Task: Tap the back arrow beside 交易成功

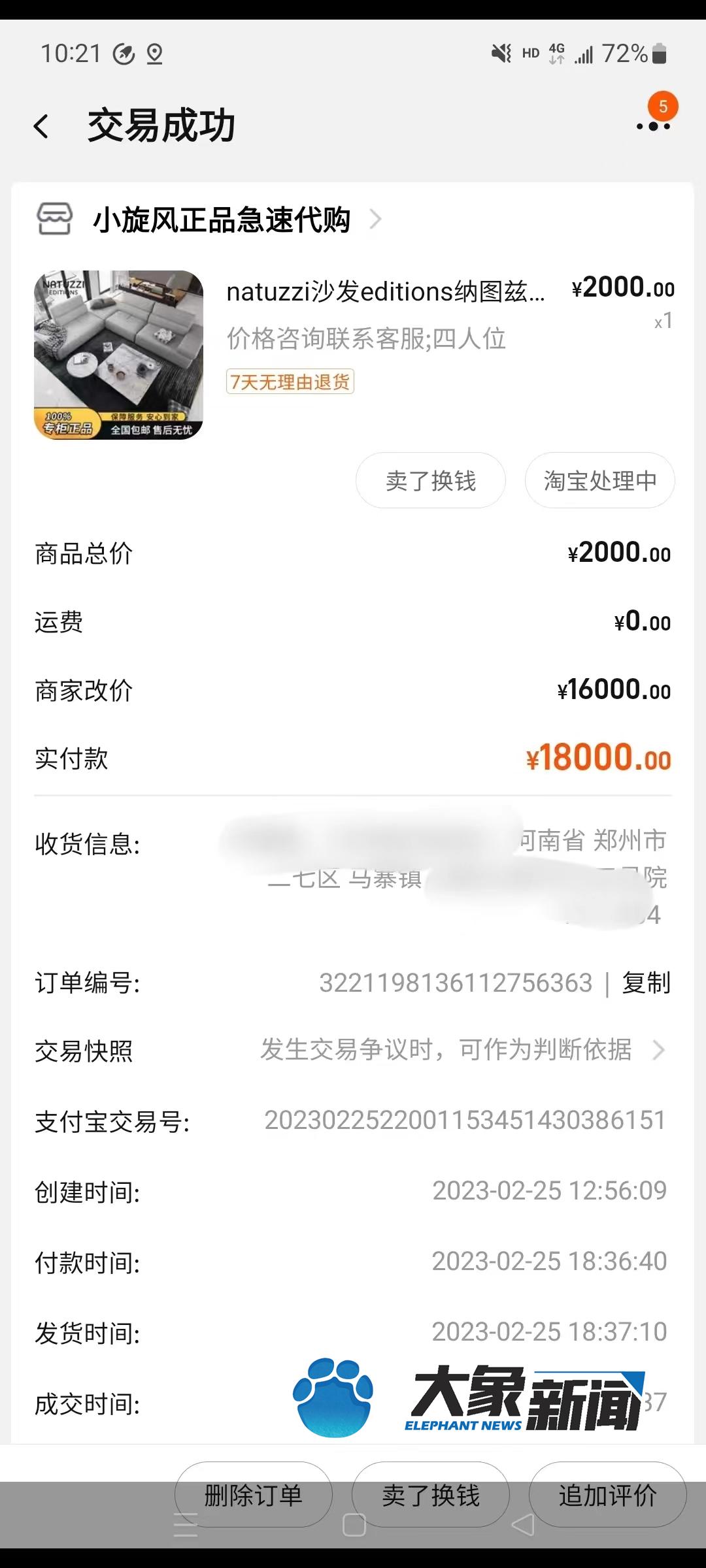Action: pyautogui.click(x=41, y=125)
